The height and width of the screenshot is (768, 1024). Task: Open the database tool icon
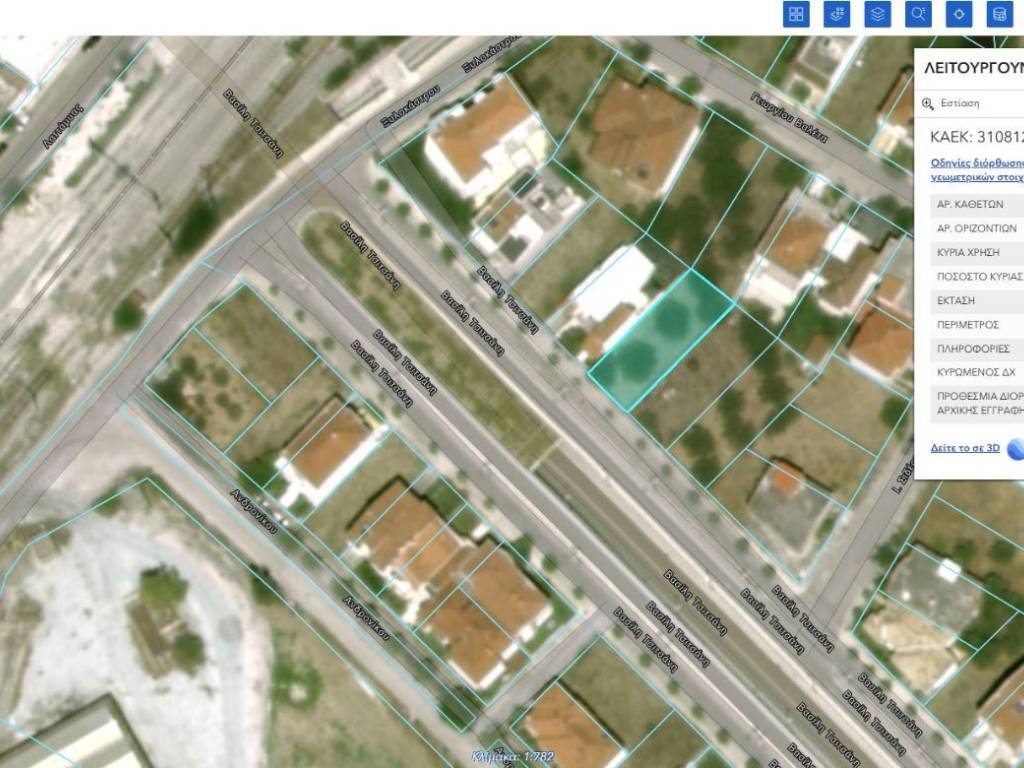[998, 14]
